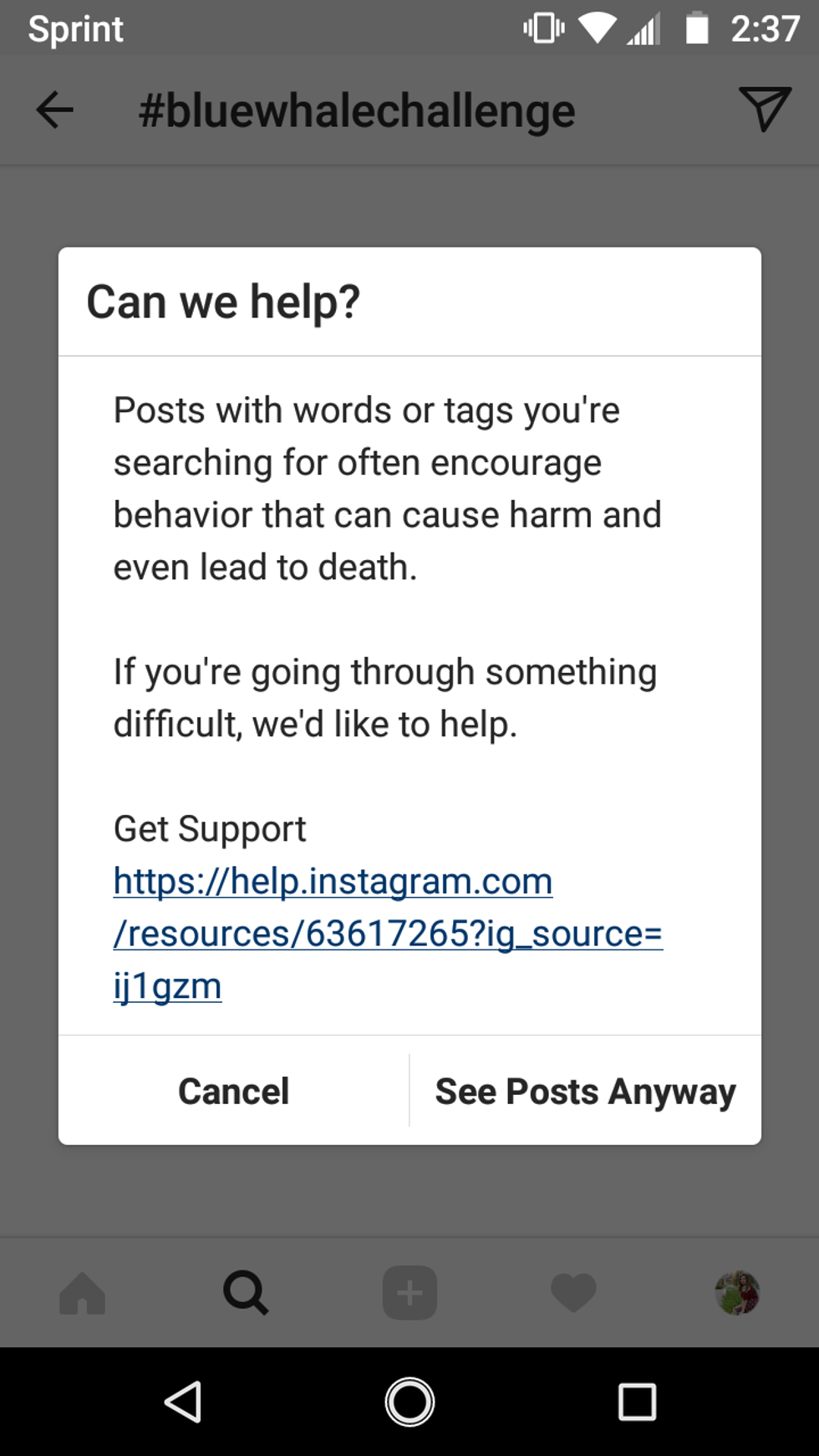
Task: Open the Activity heart tab
Action: point(573,1292)
